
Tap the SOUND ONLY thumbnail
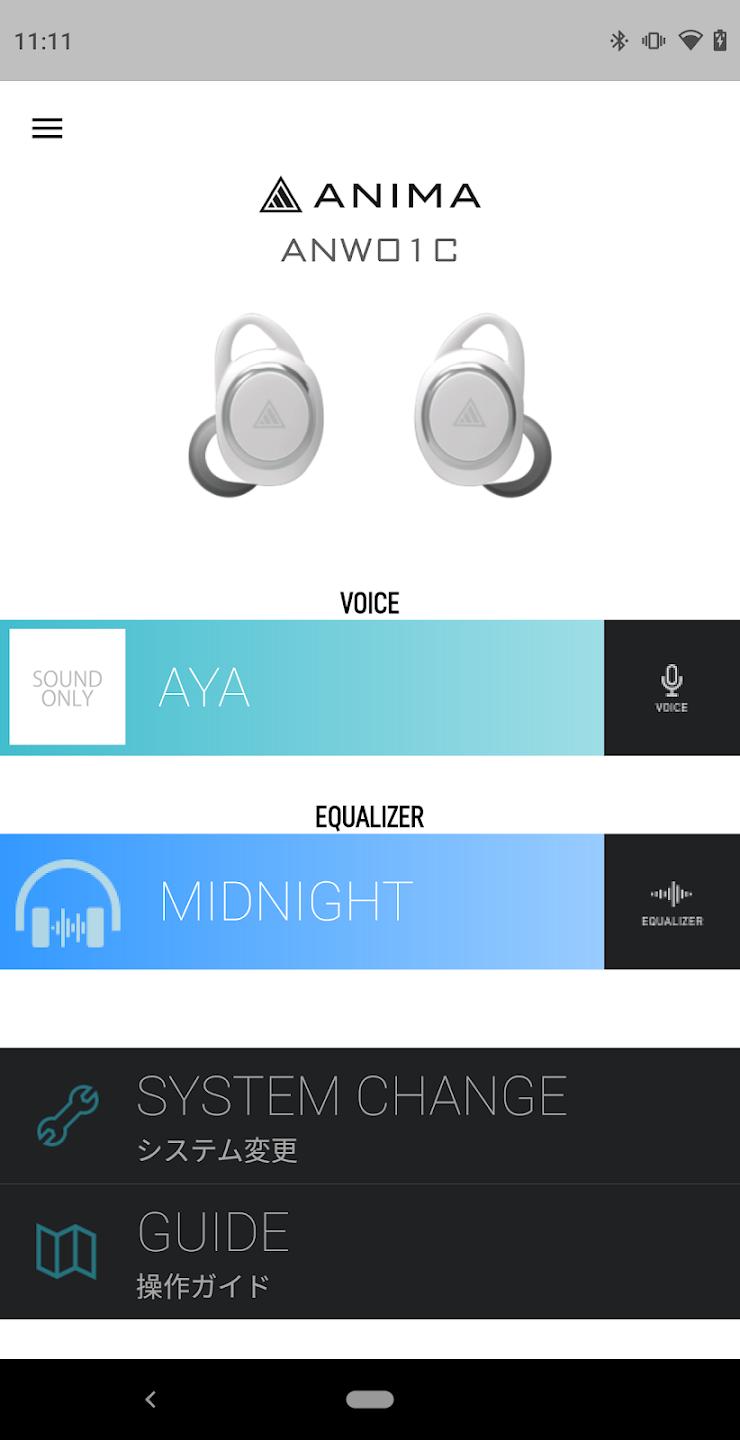[66, 686]
